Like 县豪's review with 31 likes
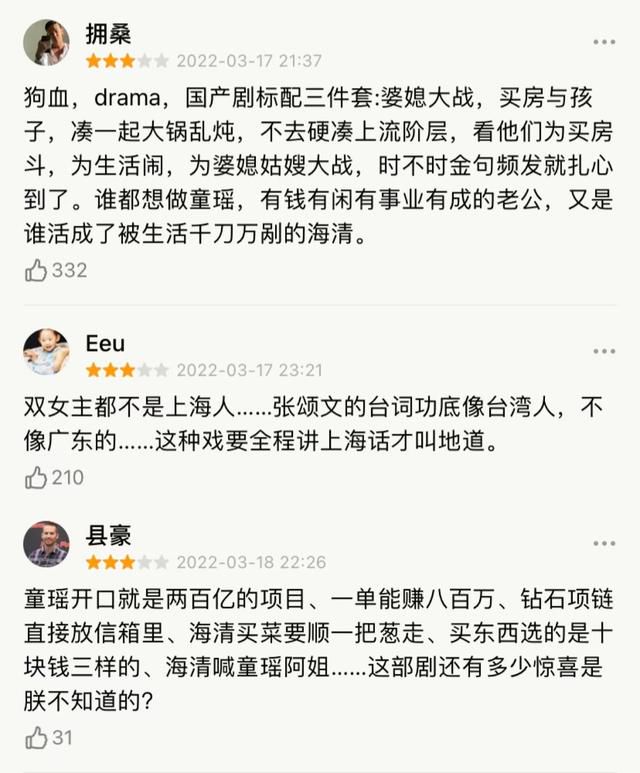This screenshot has height=773, width=640. click(37, 738)
